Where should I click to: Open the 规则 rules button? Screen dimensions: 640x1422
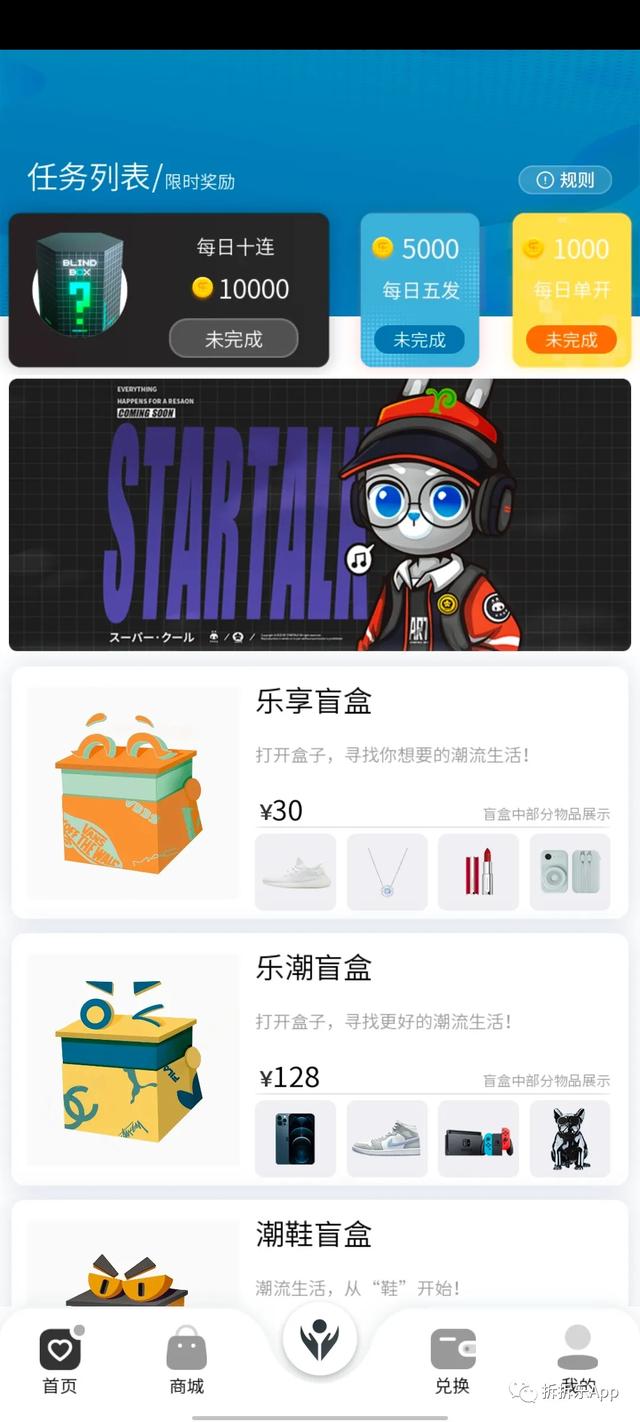pyautogui.click(x=565, y=180)
